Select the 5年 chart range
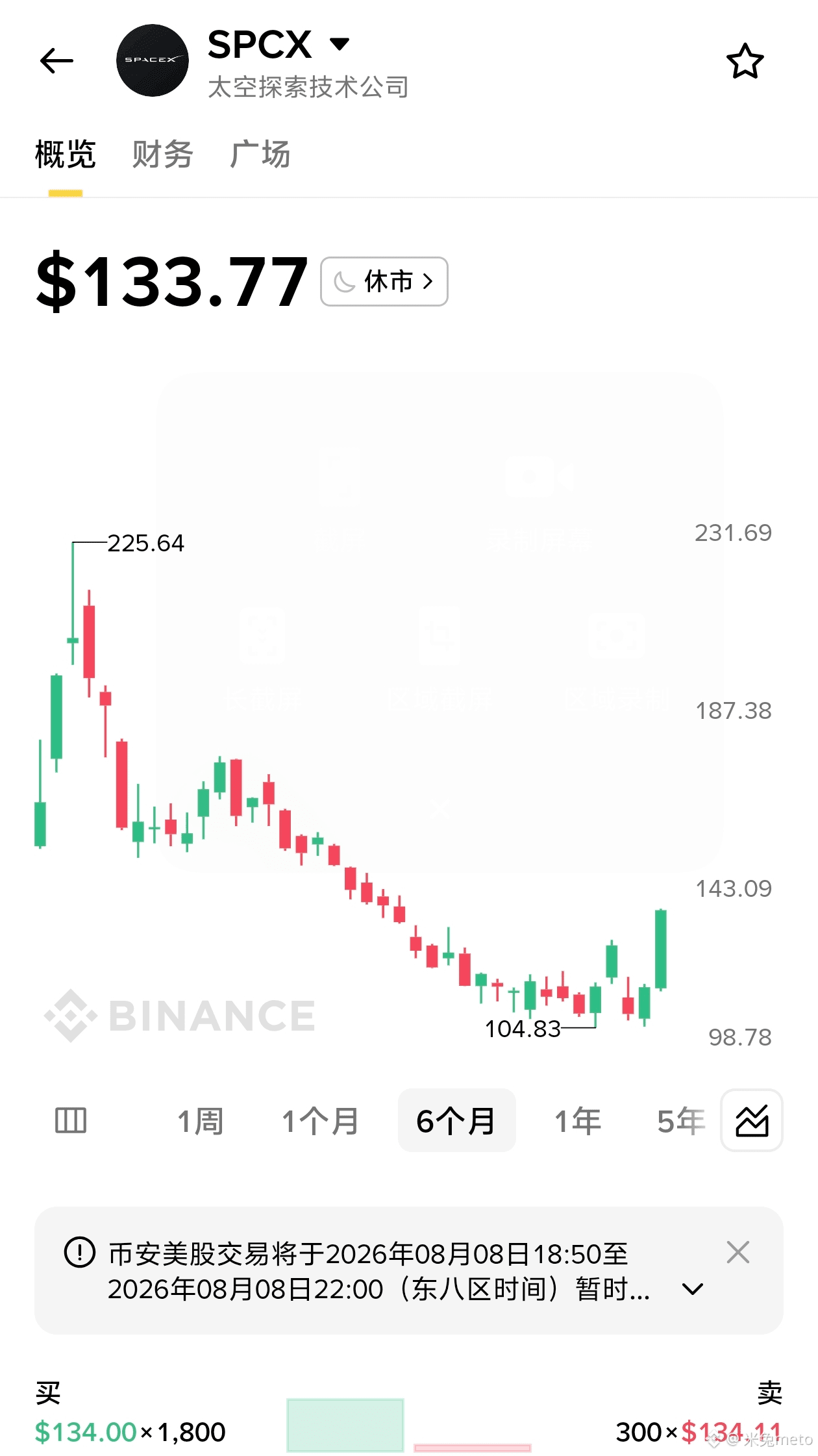This screenshot has width=818, height=1456. (681, 1121)
